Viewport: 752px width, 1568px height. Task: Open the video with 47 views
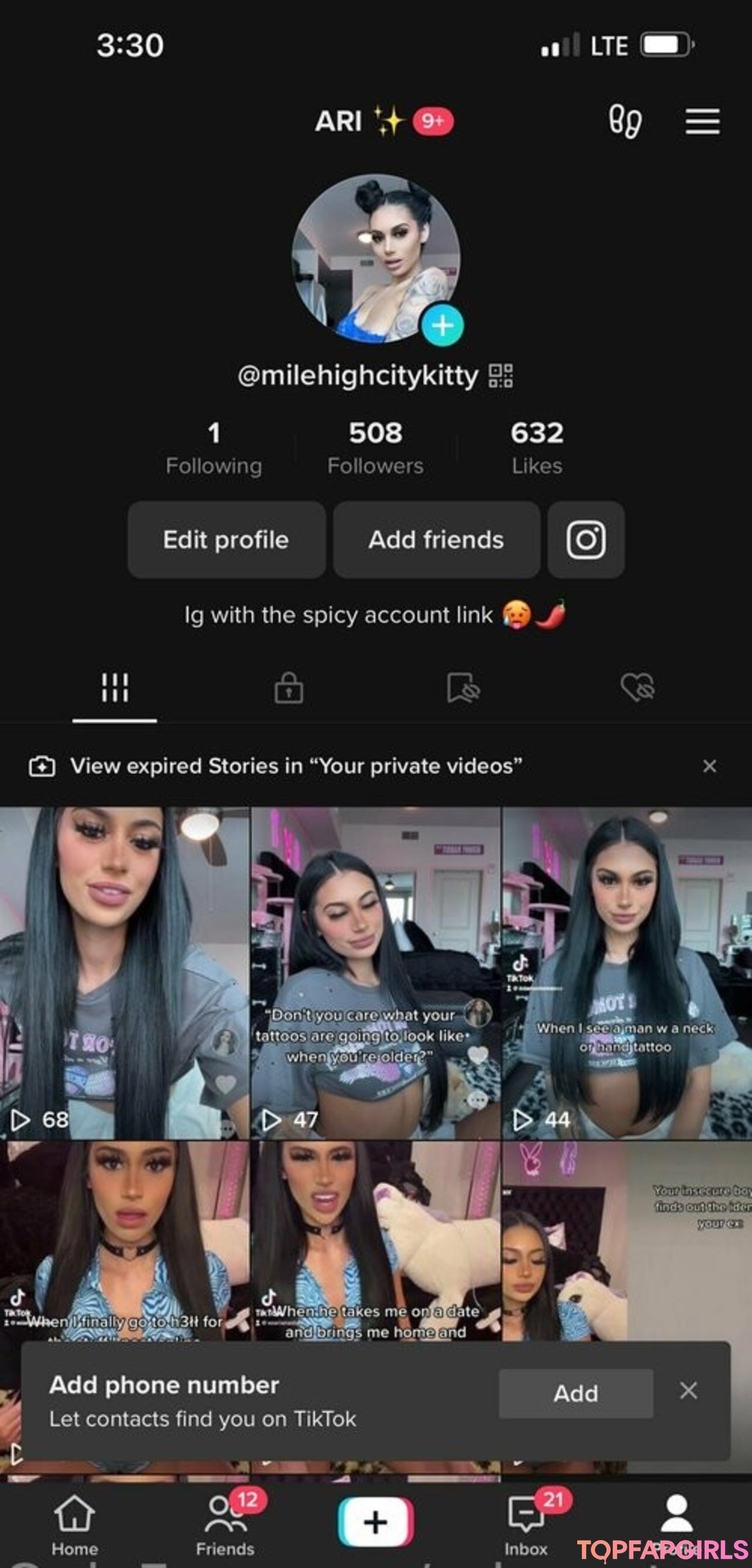tap(375, 972)
